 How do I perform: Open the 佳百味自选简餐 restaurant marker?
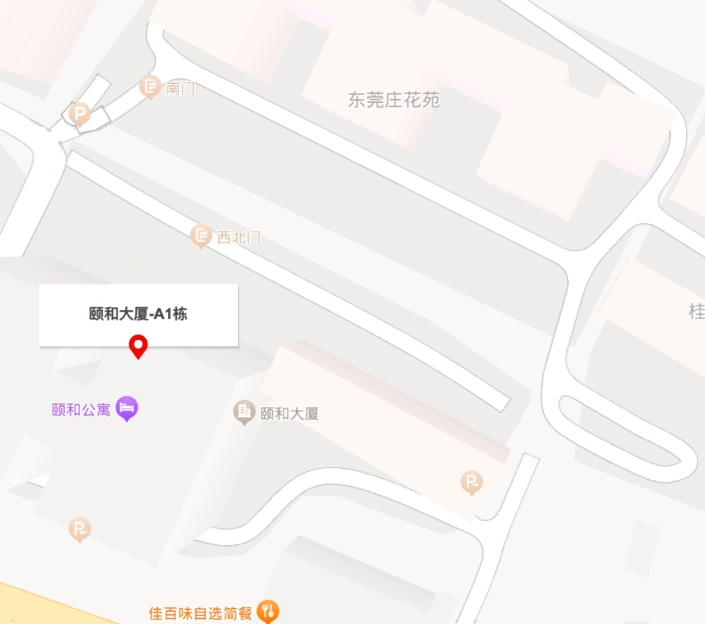click(267, 610)
